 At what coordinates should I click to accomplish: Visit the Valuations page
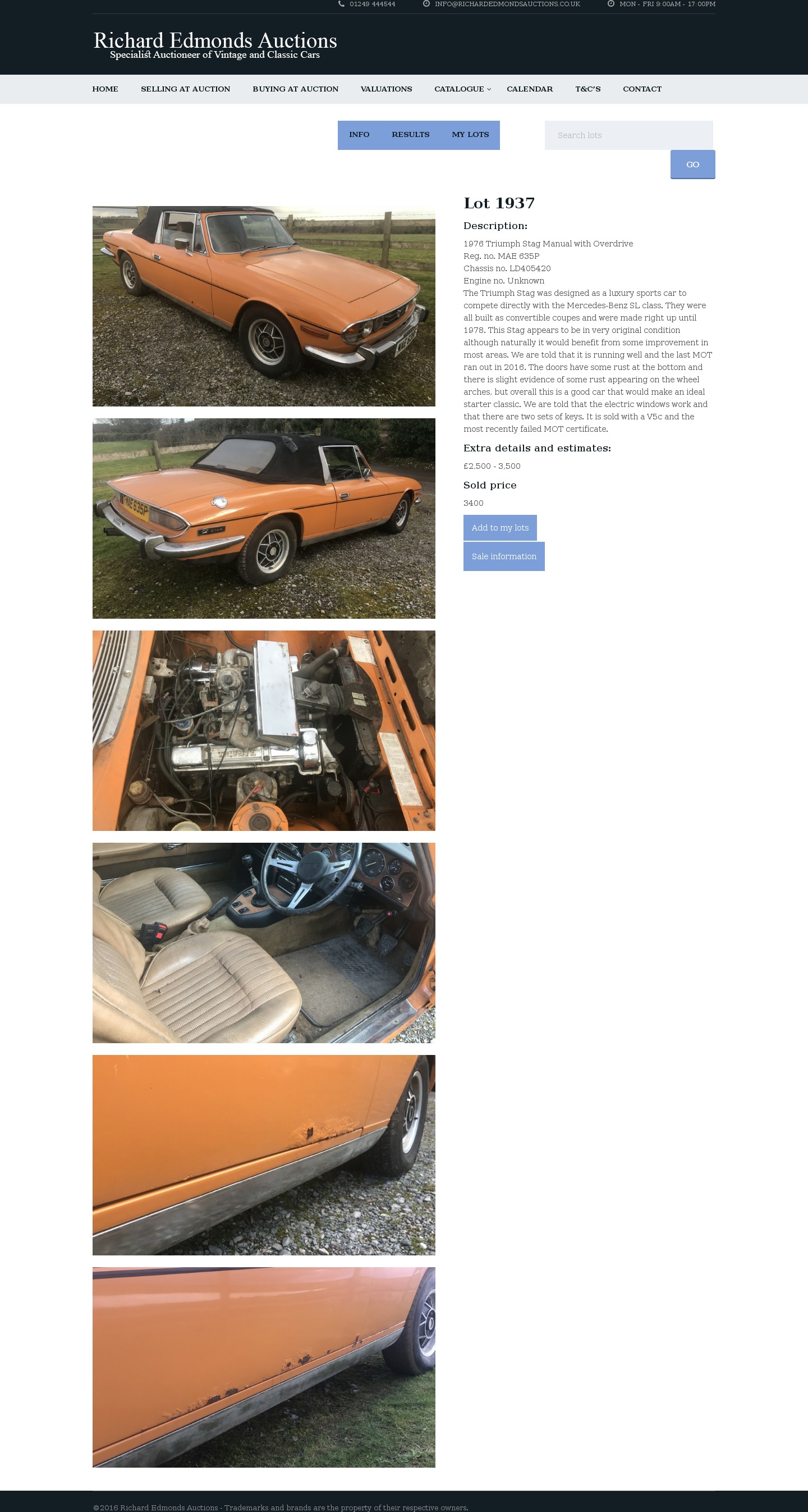(x=386, y=89)
